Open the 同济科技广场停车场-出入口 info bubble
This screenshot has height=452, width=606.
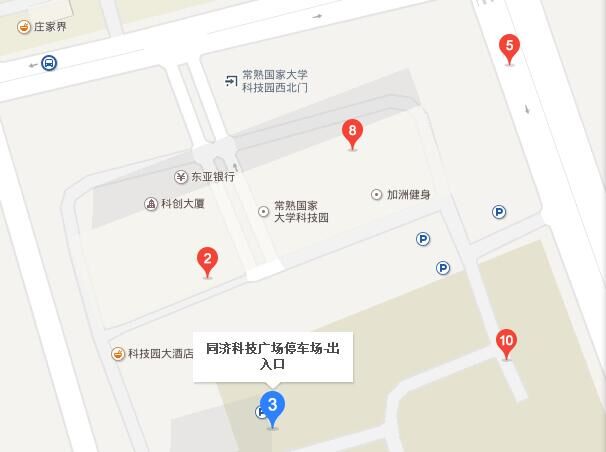(x=272, y=356)
